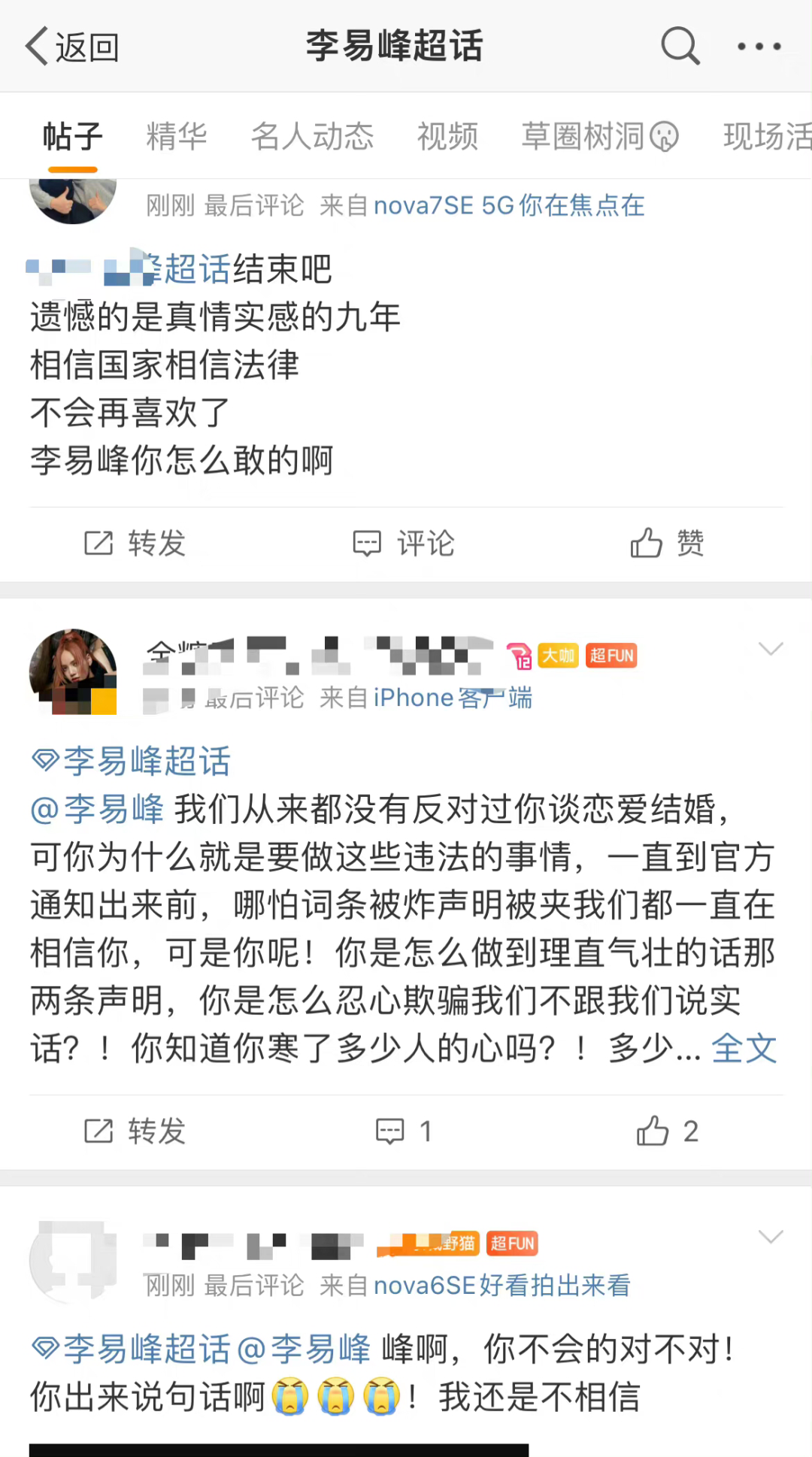Screen dimensions: 812x1457
Task: Comment on the 超话结束吧 post
Action: 404,543
